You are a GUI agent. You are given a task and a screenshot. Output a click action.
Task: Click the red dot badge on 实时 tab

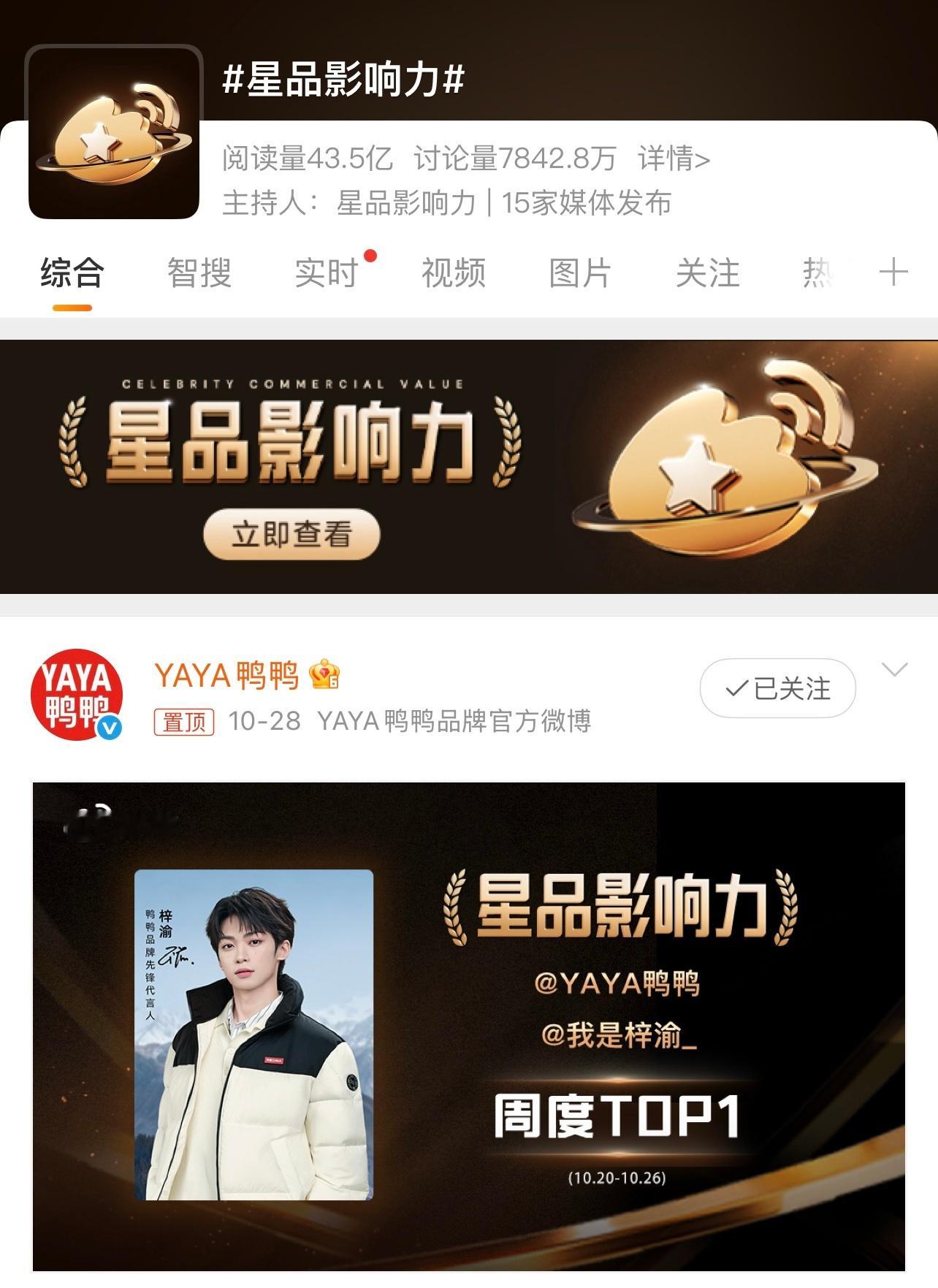click(371, 255)
